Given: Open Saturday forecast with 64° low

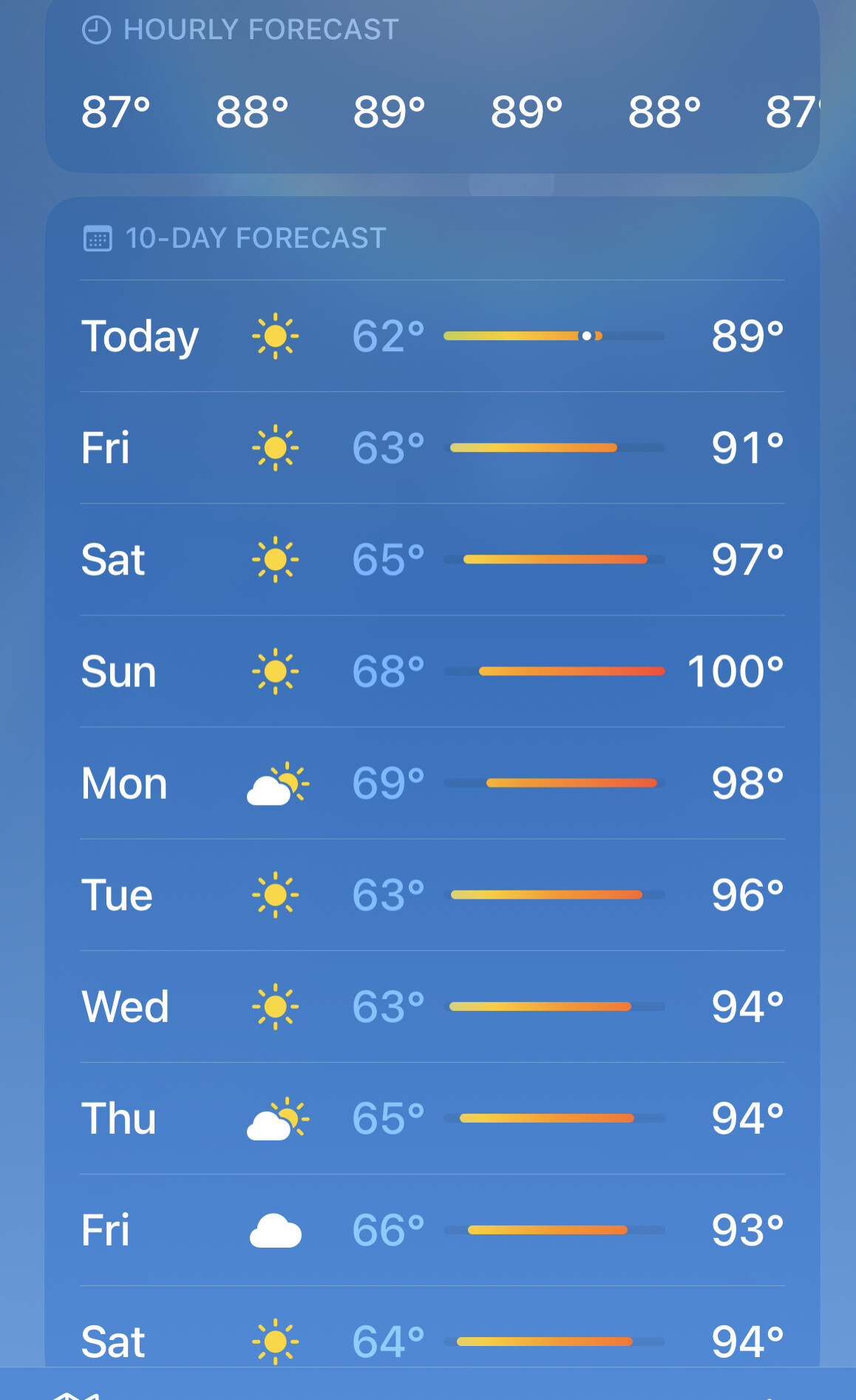Looking at the screenshot, I should pos(432,1340).
